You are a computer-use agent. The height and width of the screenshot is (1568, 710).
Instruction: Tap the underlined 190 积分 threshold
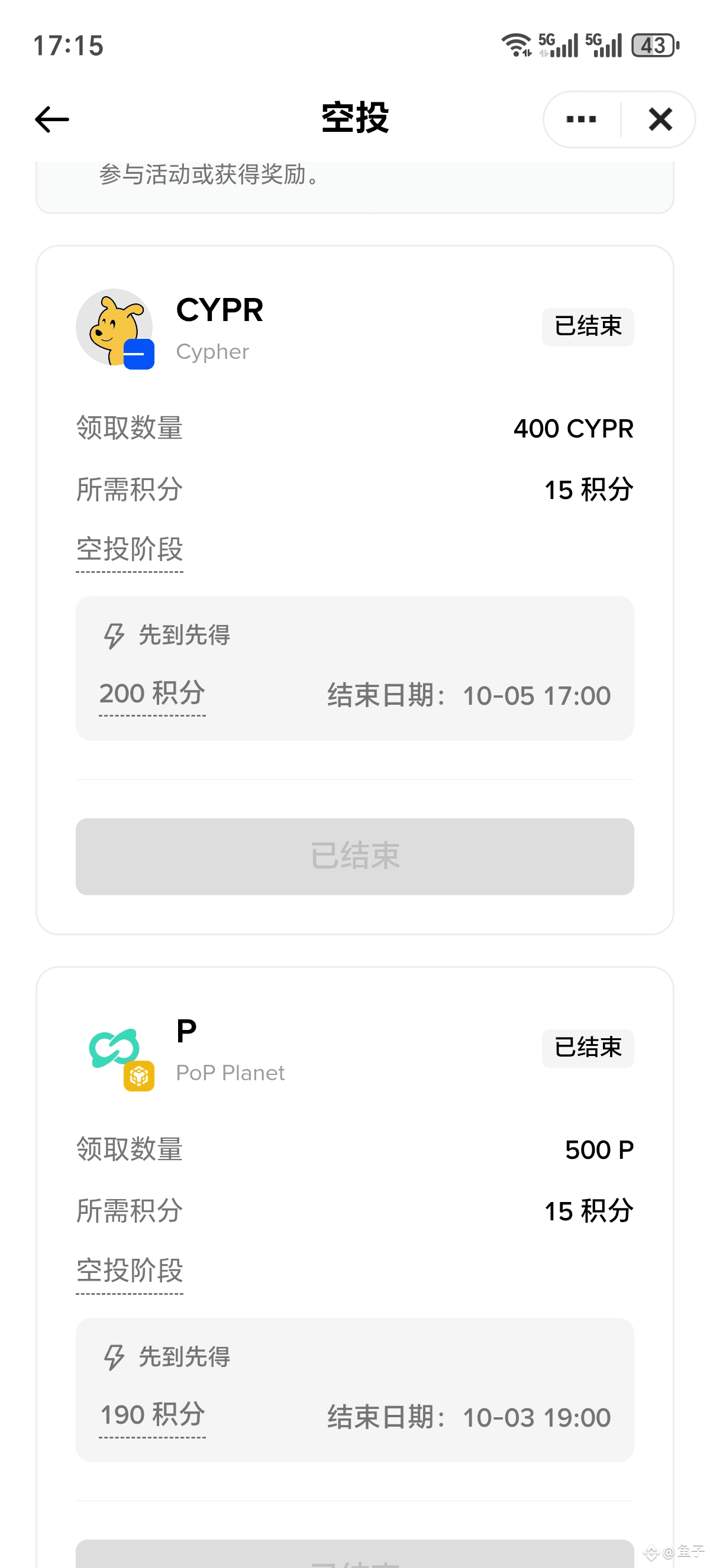(x=152, y=1415)
